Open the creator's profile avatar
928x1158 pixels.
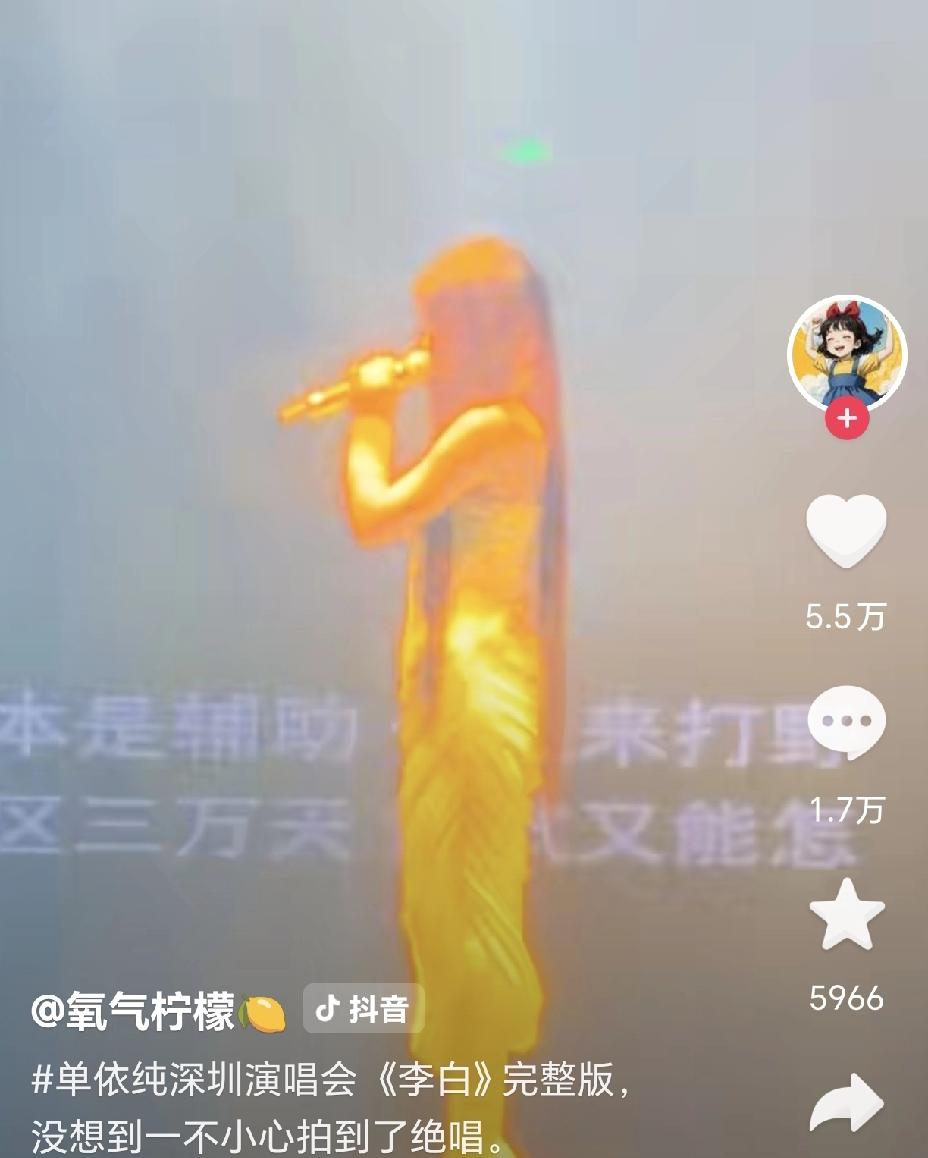(x=846, y=354)
